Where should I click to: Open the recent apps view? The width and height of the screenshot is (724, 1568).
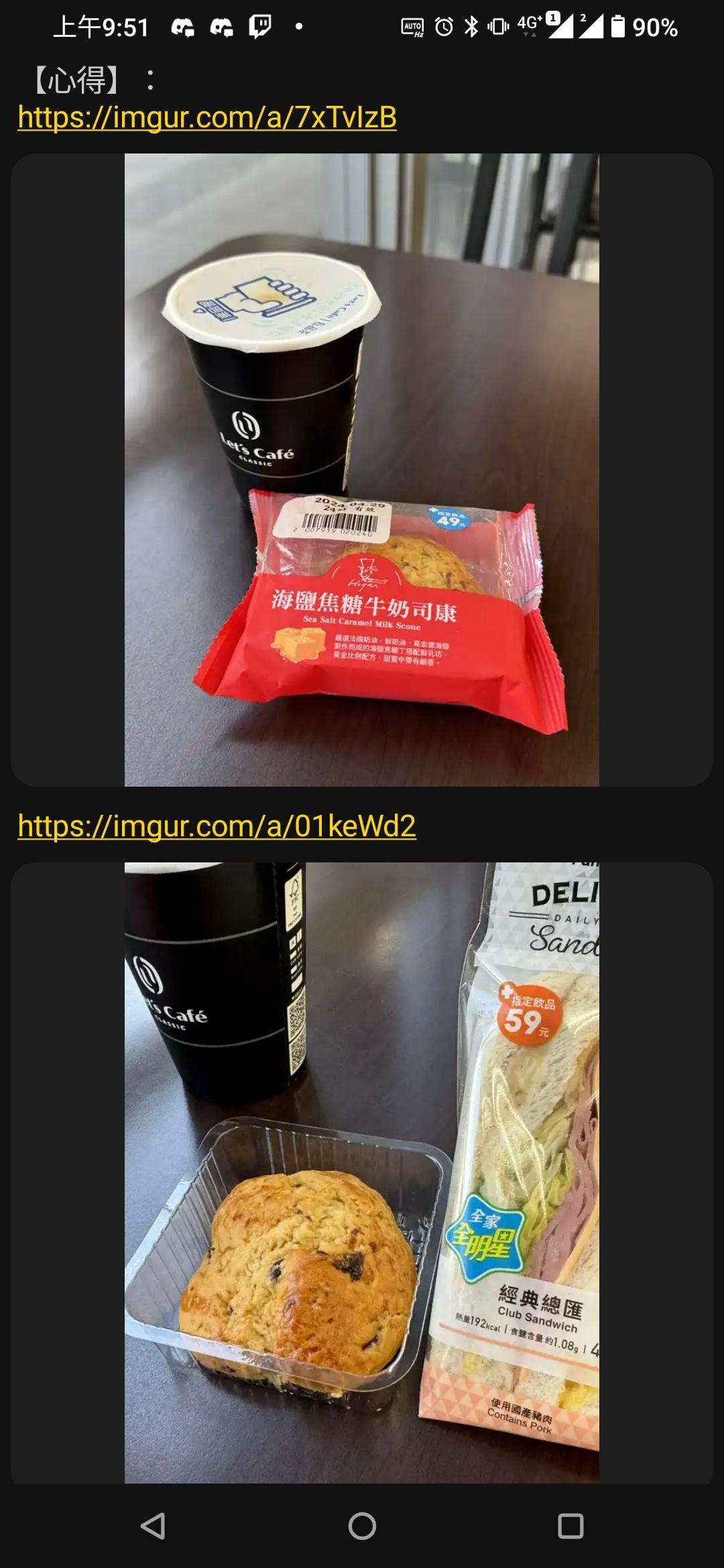[x=570, y=1526]
